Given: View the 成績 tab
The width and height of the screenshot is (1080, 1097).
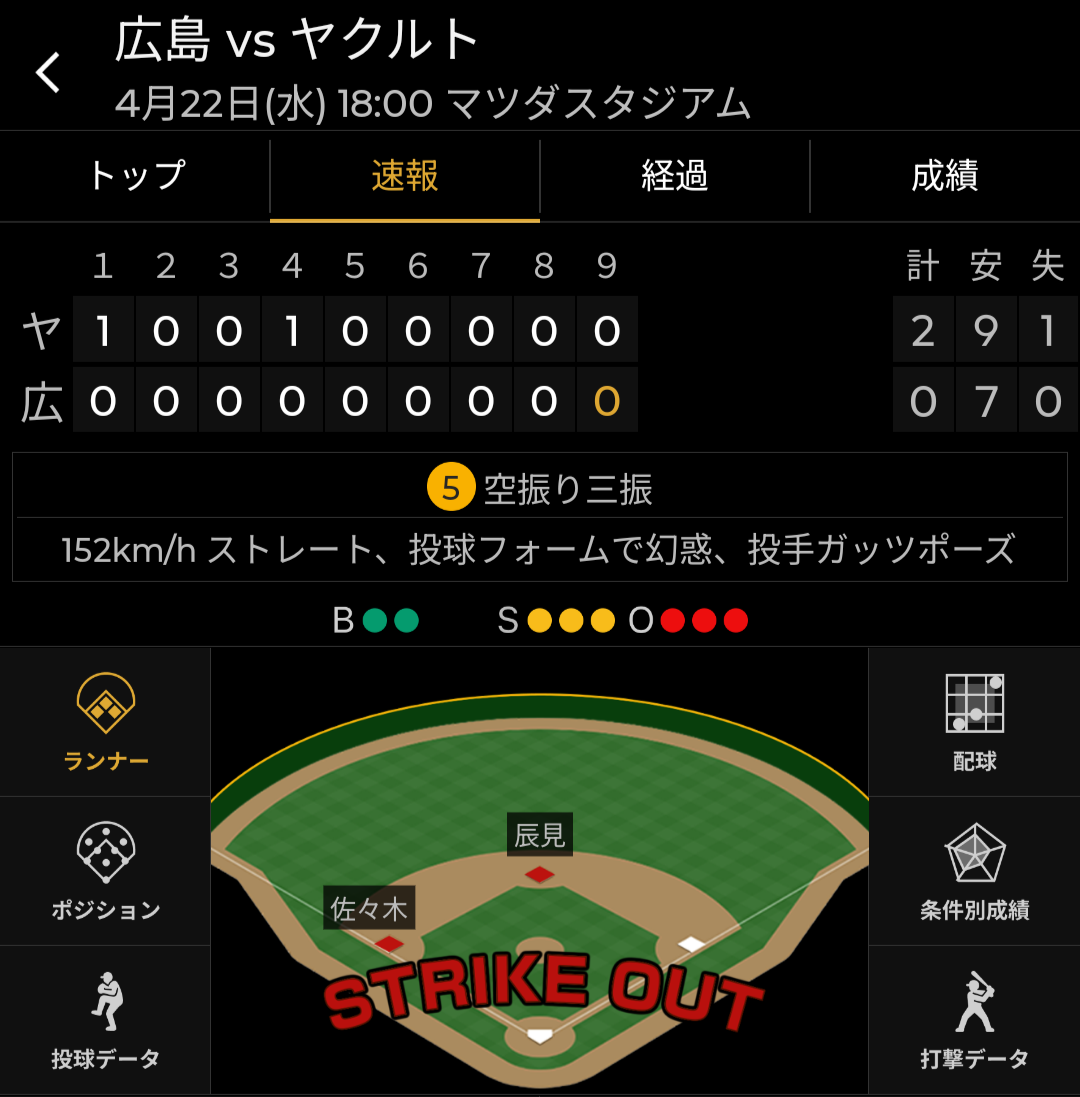Looking at the screenshot, I should [x=944, y=176].
